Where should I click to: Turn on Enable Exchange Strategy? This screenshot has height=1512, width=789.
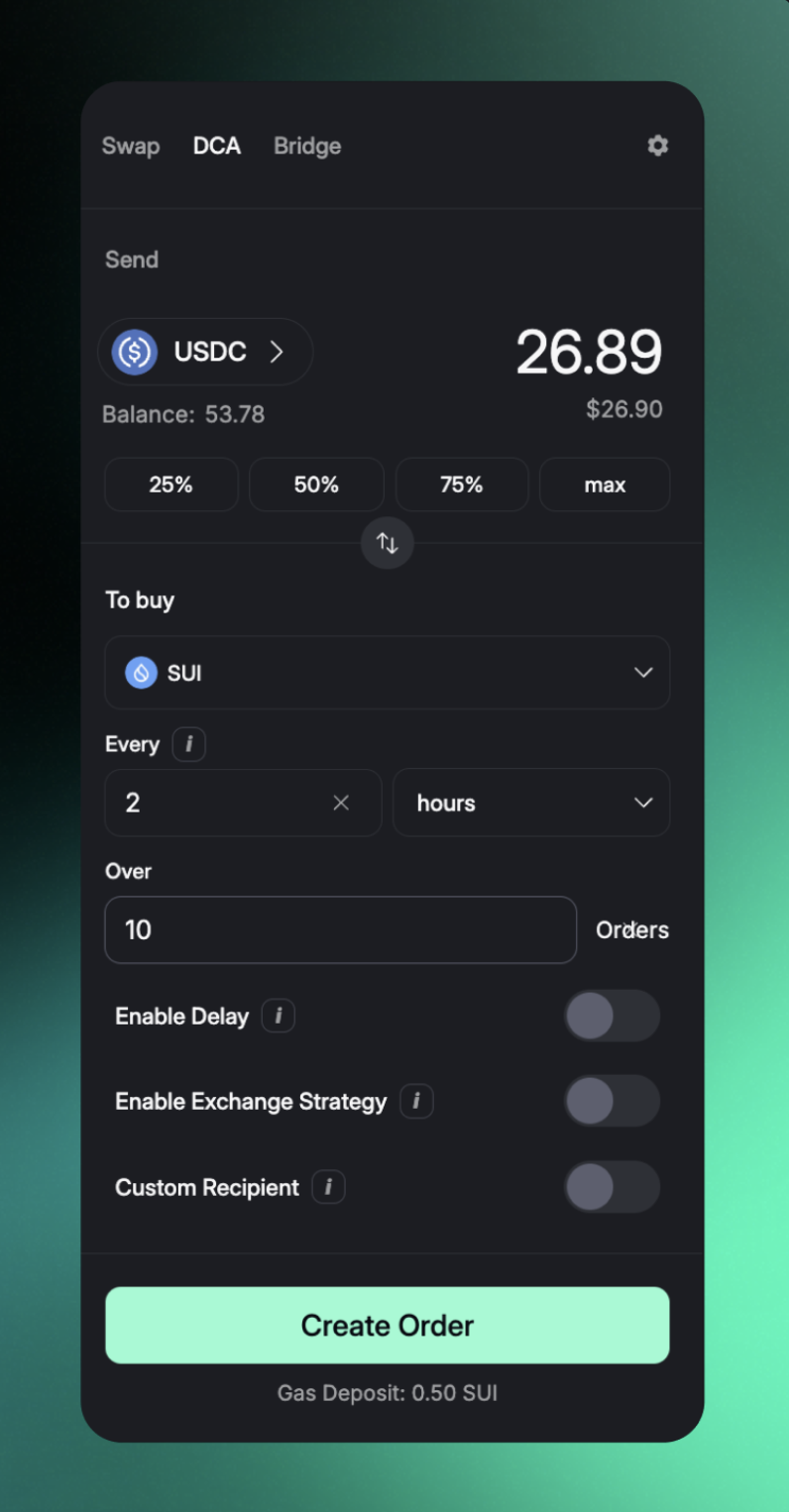click(x=612, y=1101)
